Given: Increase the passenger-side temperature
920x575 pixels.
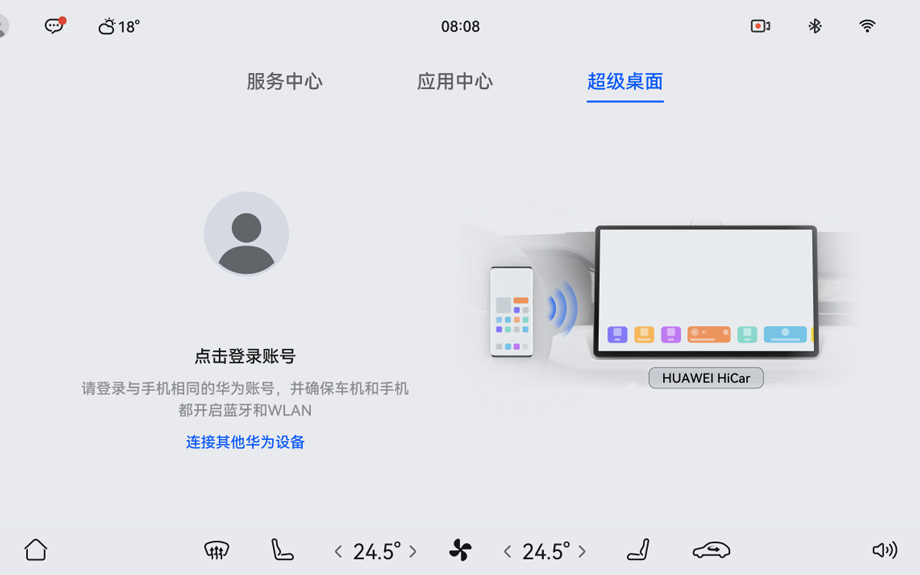Looking at the screenshot, I should (x=582, y=551).
